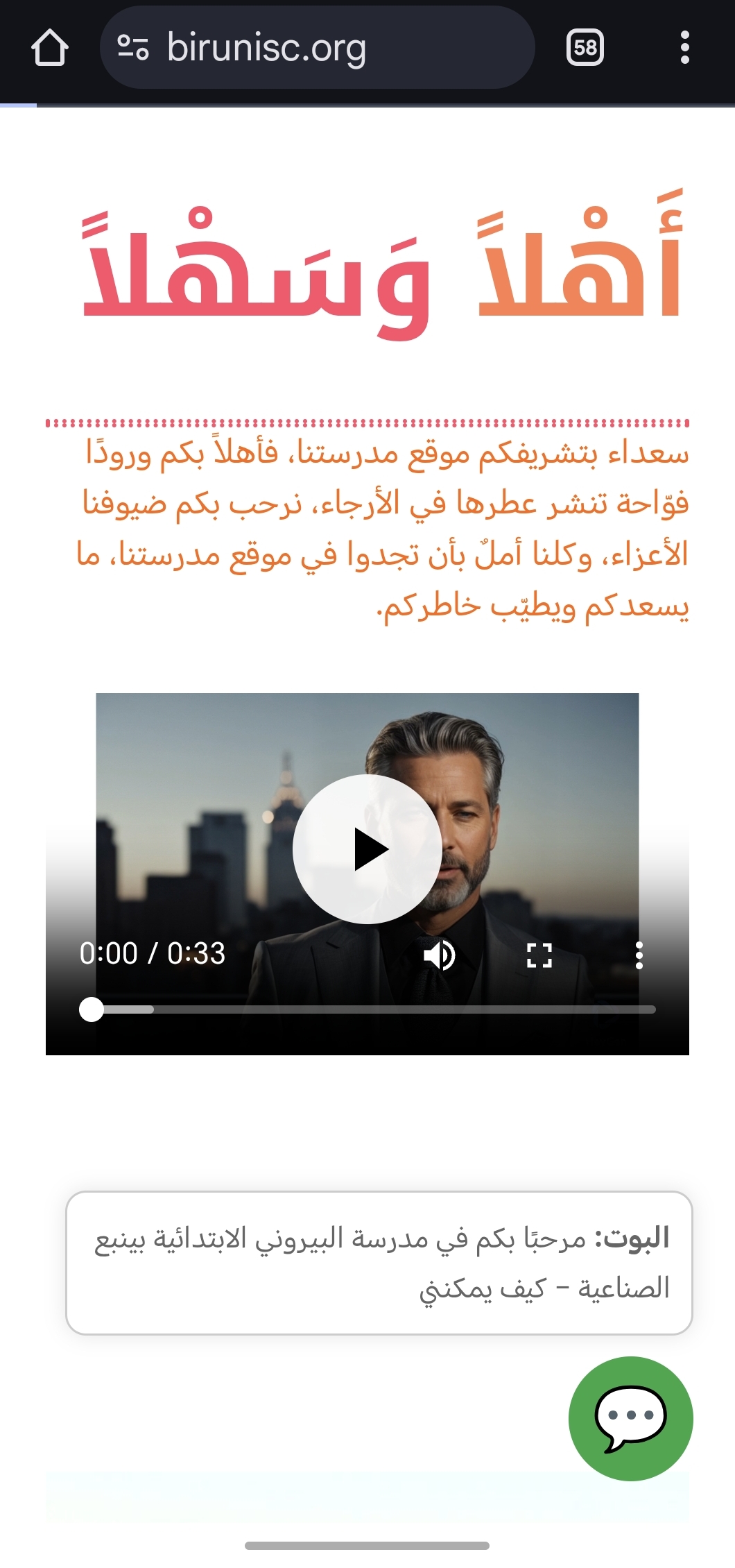Open the tab switcher showing 58 tabs

click(585, 48)
